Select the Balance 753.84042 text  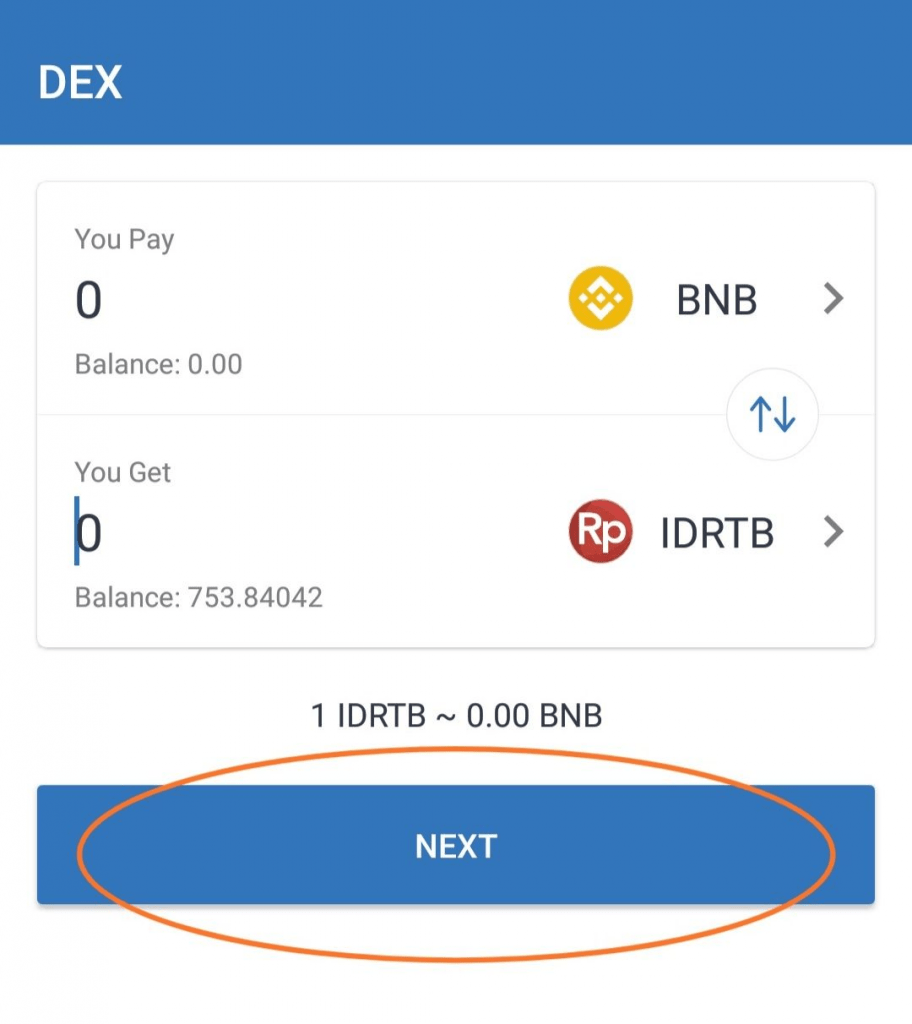point(197,597)
